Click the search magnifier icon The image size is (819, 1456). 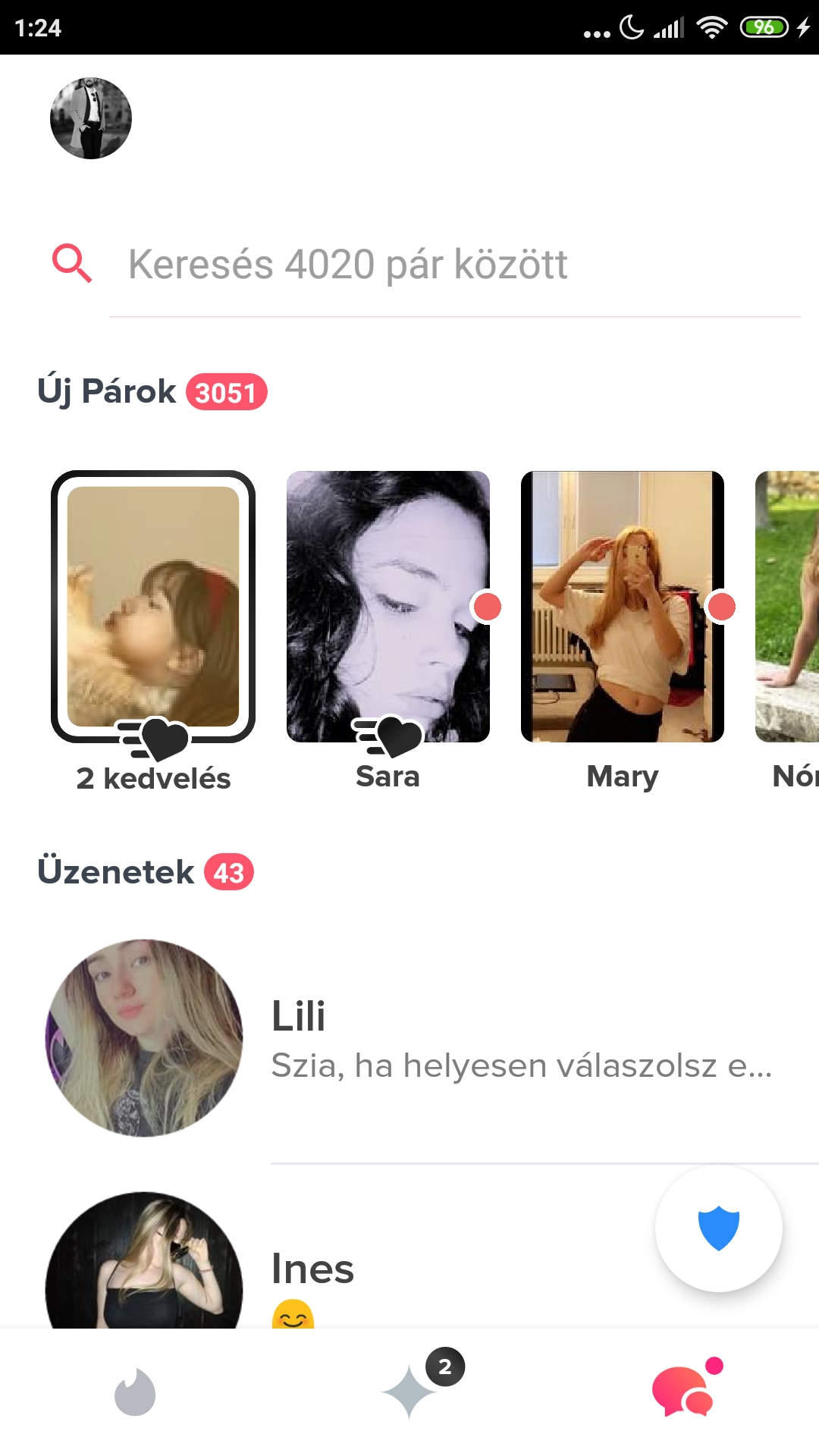point(72,264)
